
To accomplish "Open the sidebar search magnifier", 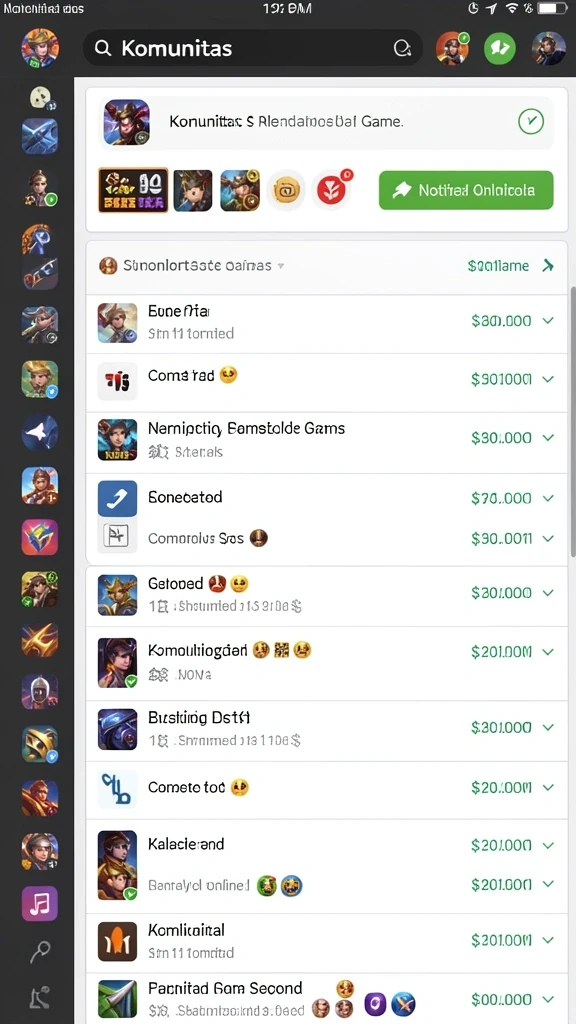I will tap(40, 952).
